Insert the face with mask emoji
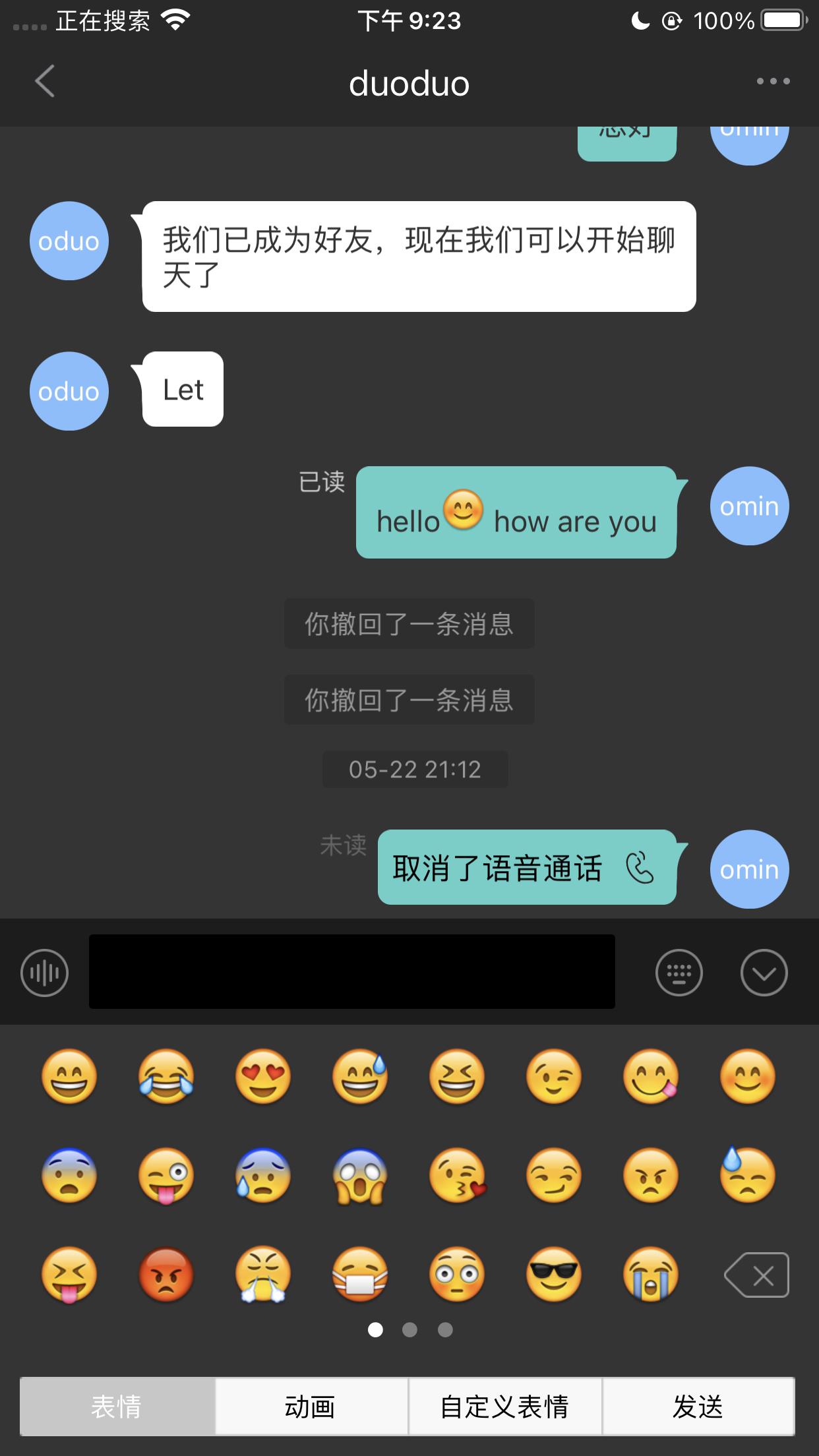Viewport: 819px width, 1456px height. [360, 1274]
